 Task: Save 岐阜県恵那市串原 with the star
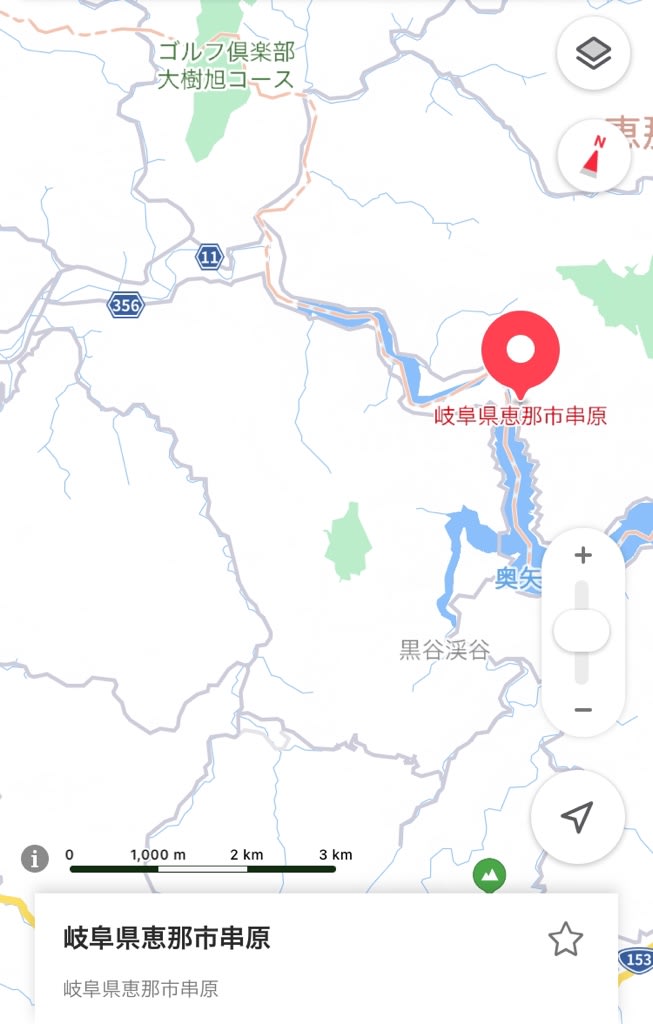tap(565, 939)
